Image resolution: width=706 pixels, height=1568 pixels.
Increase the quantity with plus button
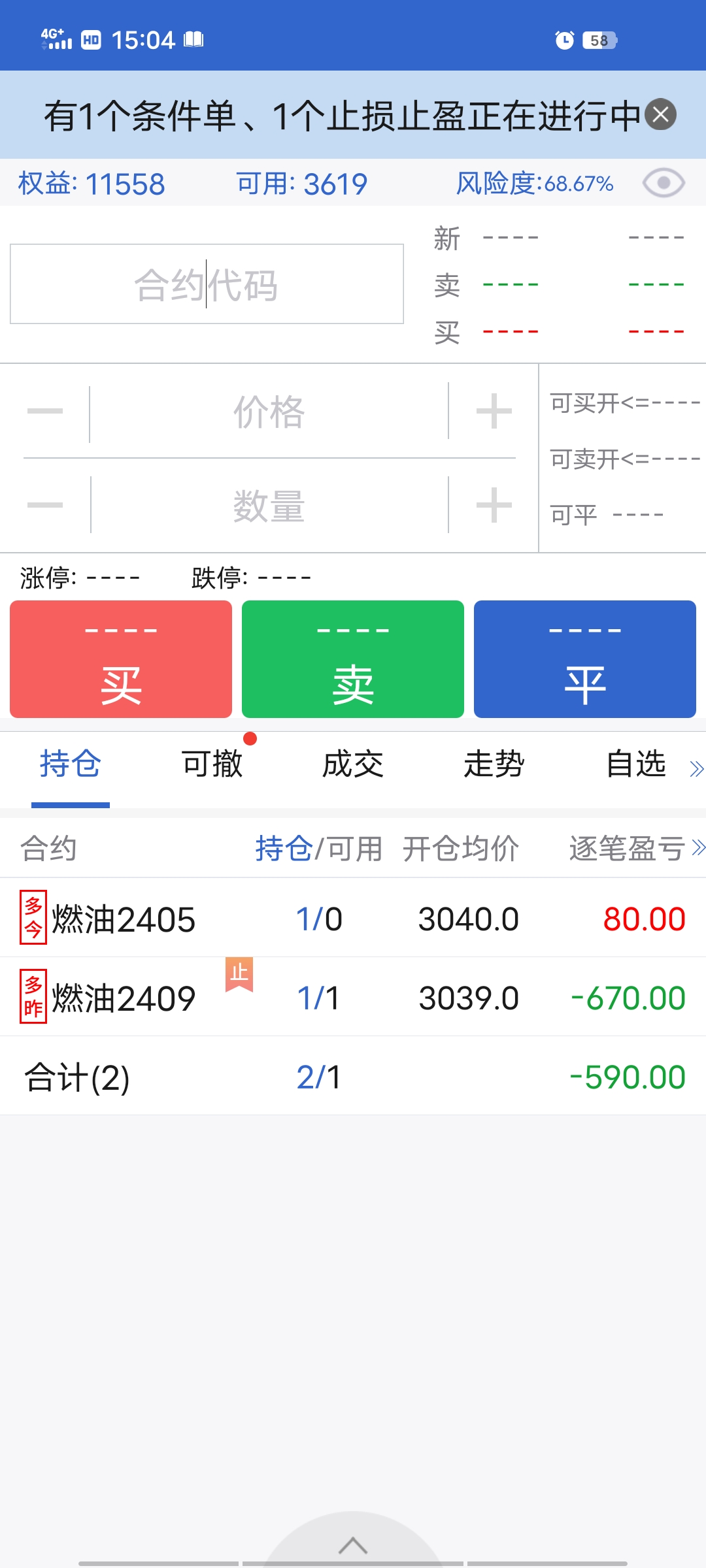pos(494,505)
